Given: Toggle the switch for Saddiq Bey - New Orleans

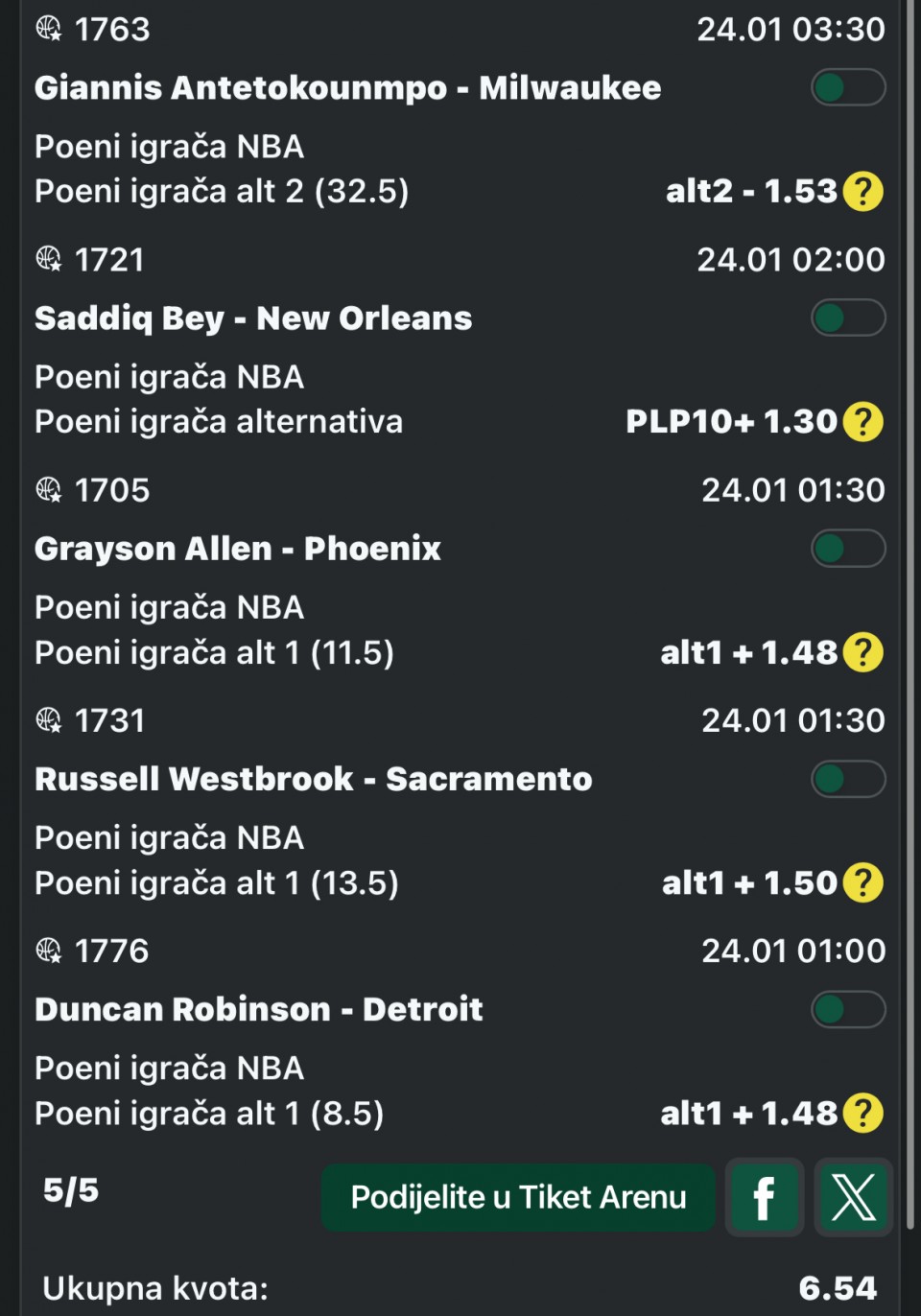Looking at the screenshot, I should click(847, 318).
